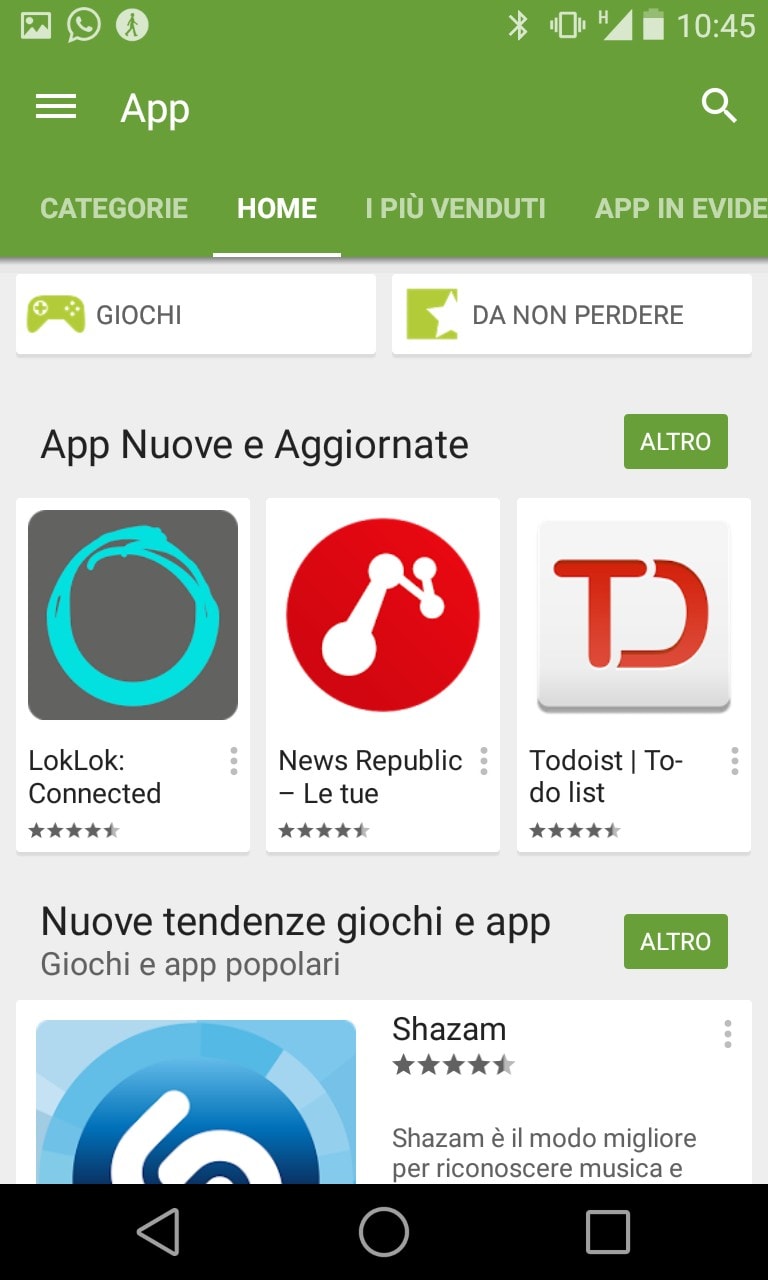Open overflow menu on LokLok card

click(x=234, y=761)
